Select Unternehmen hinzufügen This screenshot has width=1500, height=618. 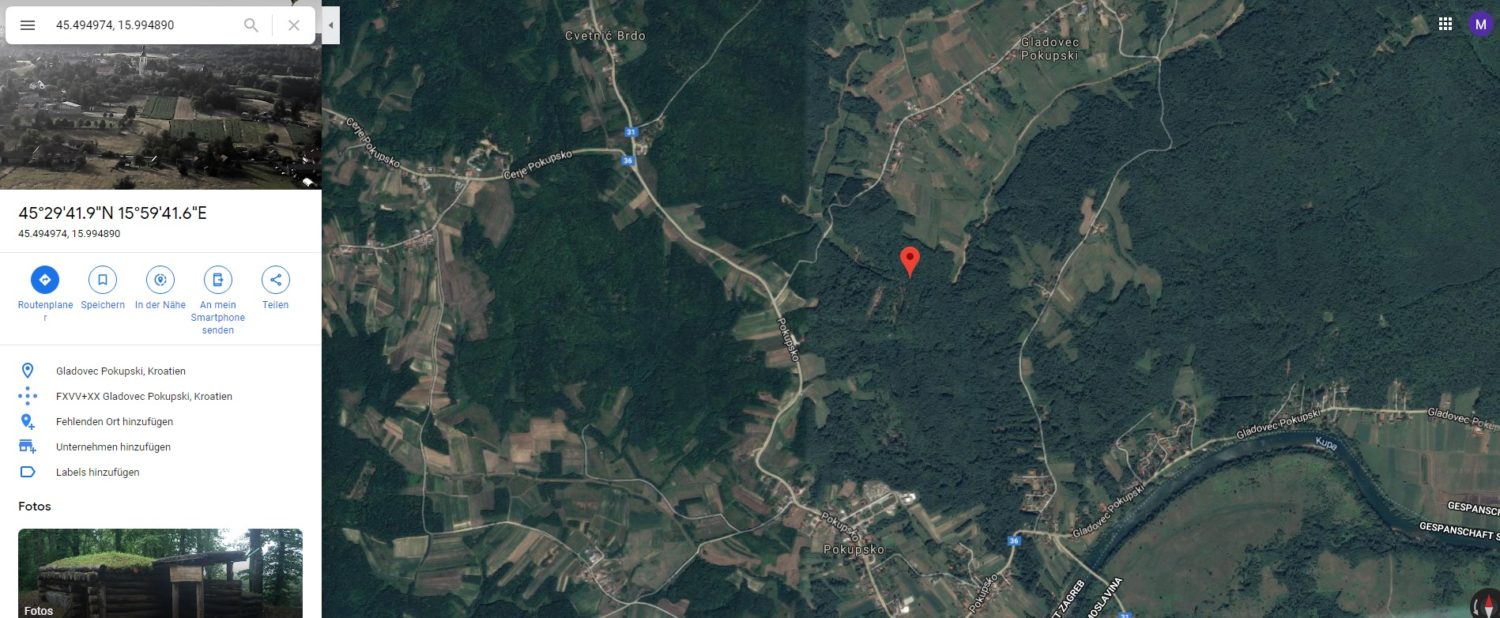(x=113, y=447)
